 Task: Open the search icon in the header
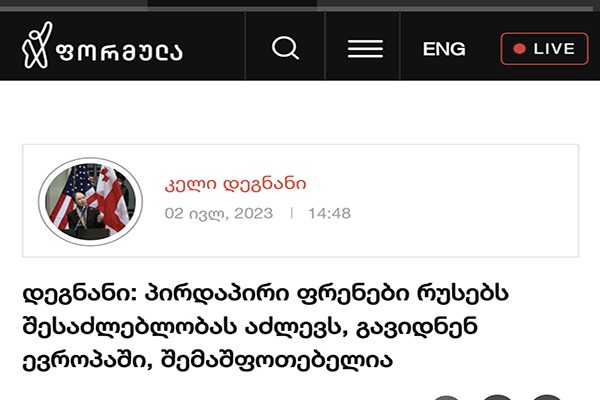tap(285, 48)
